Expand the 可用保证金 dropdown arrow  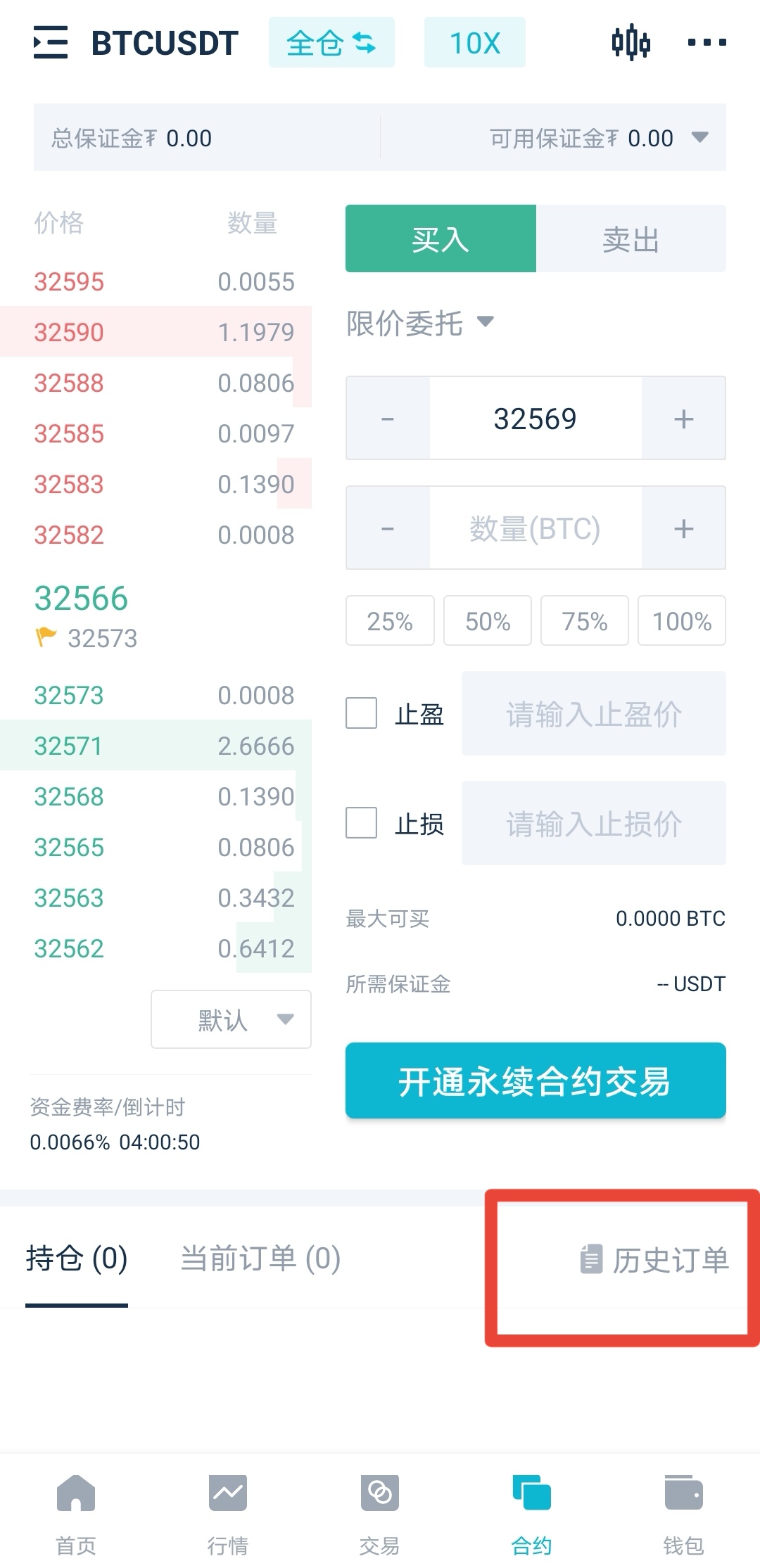(699, 137)
